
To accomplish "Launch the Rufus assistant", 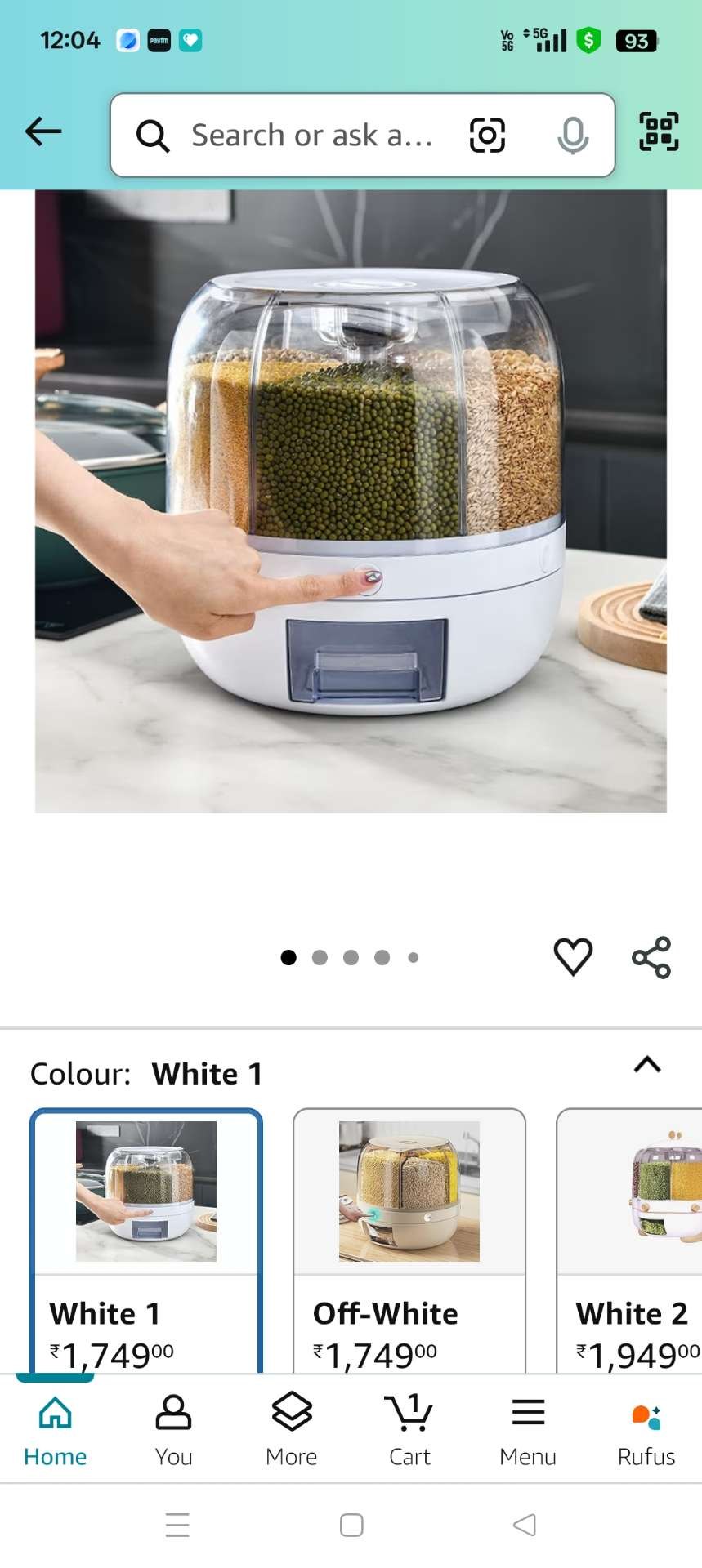I will pos(646,1430).
